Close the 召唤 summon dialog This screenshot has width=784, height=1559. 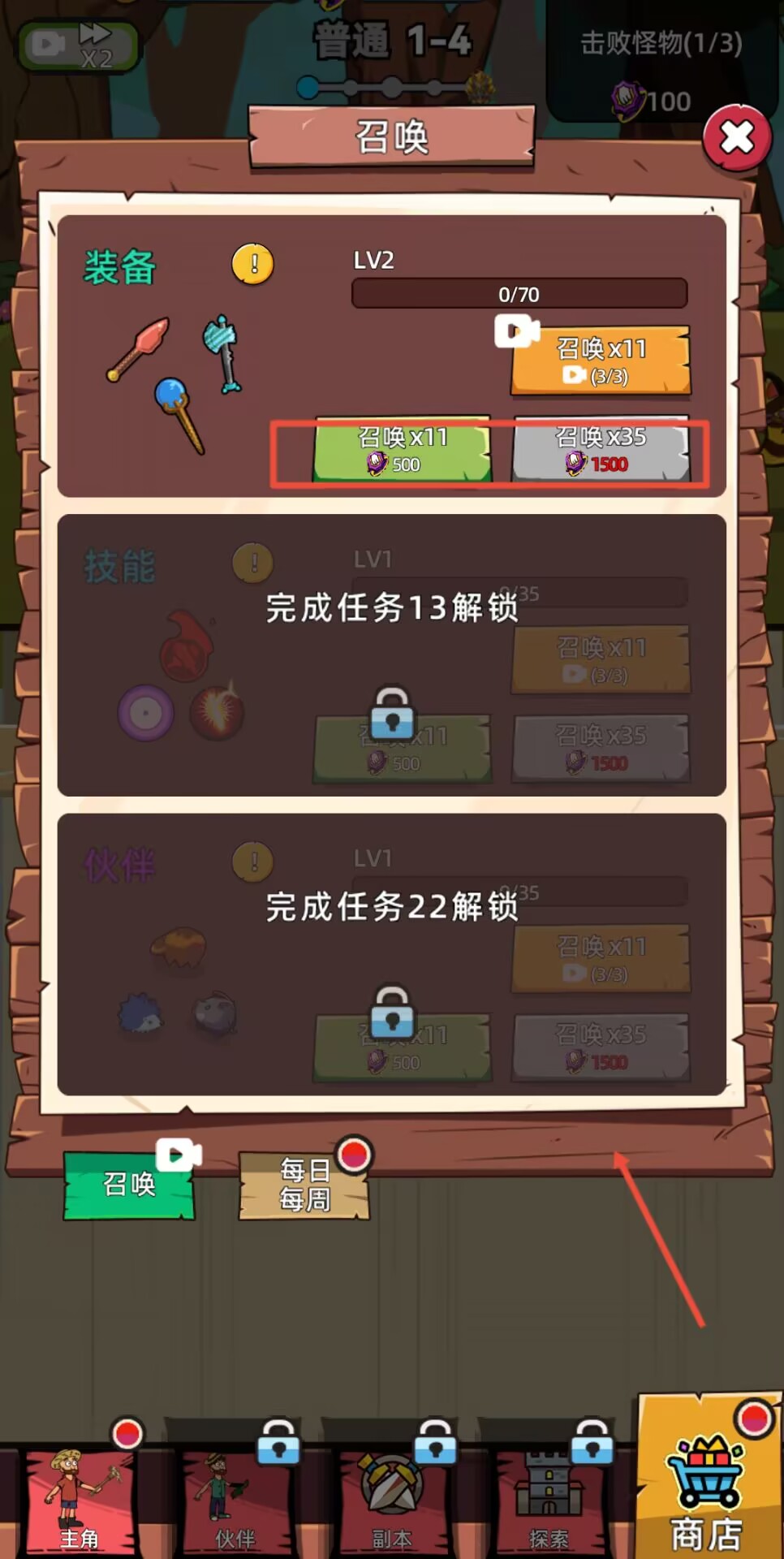pyautogui.click(x=736, y=137)
